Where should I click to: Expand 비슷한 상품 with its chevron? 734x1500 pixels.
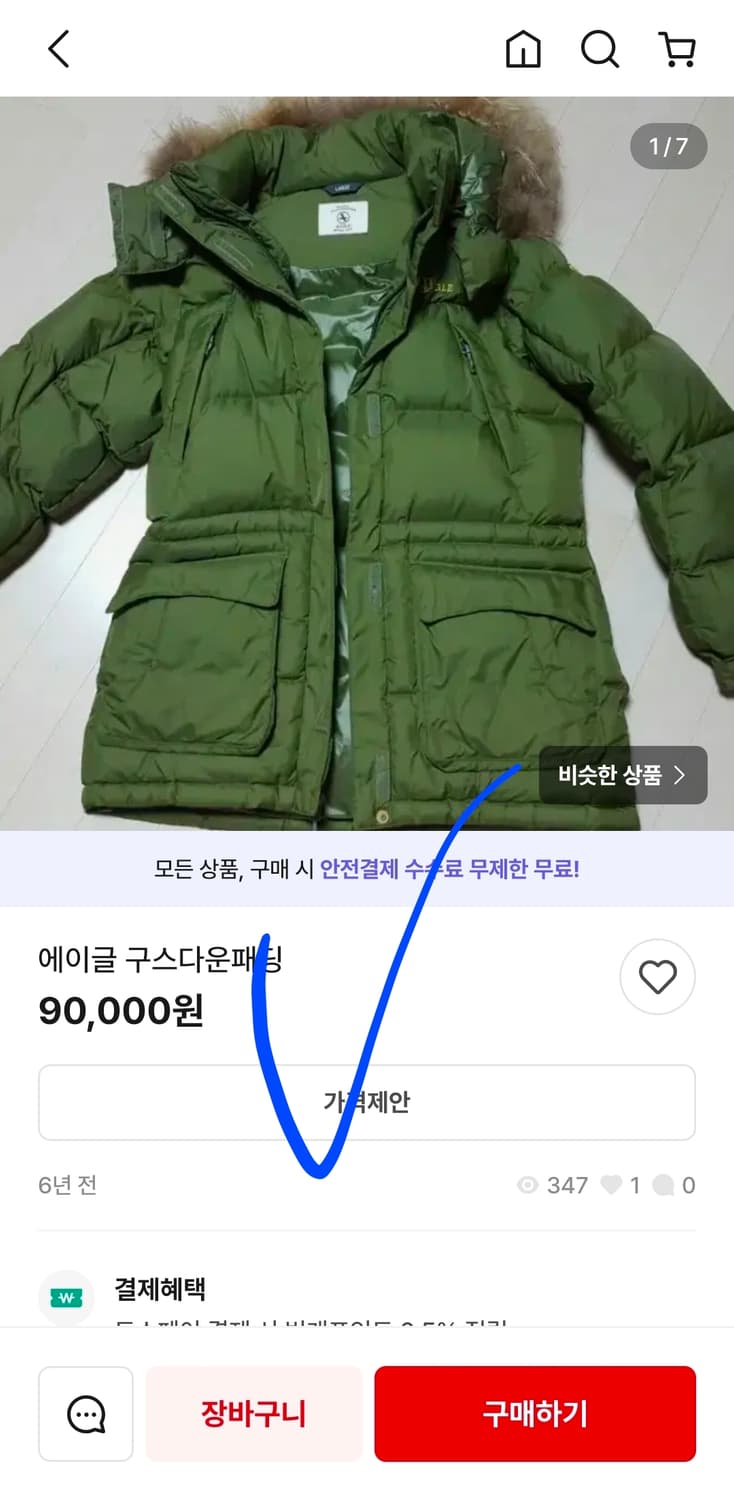(x=622, y=775)
